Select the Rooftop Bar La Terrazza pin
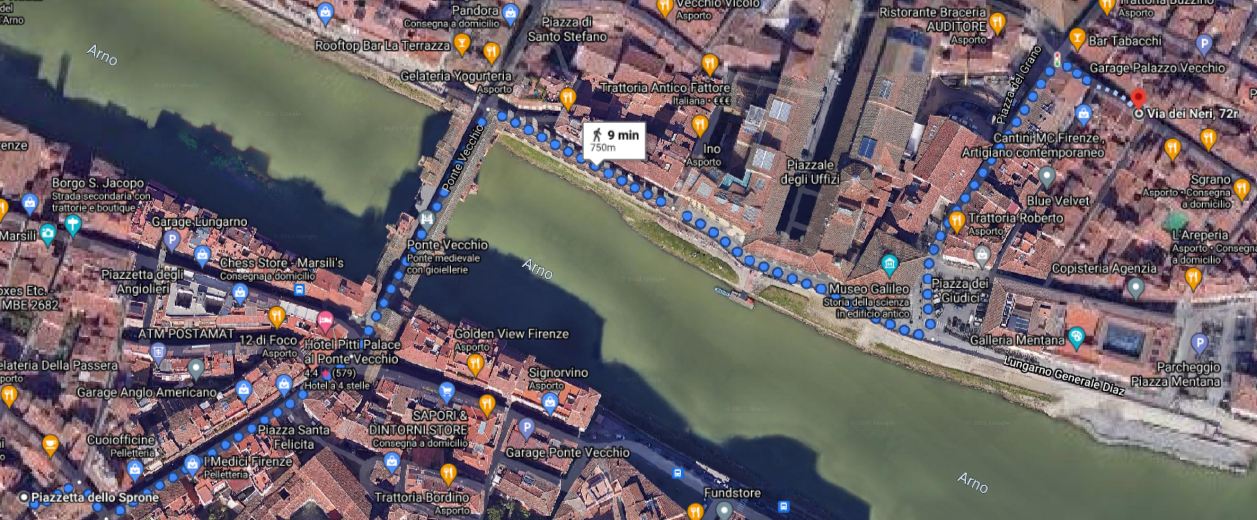Viewport: 1257px width, 520px height. [x=461, y=43]
